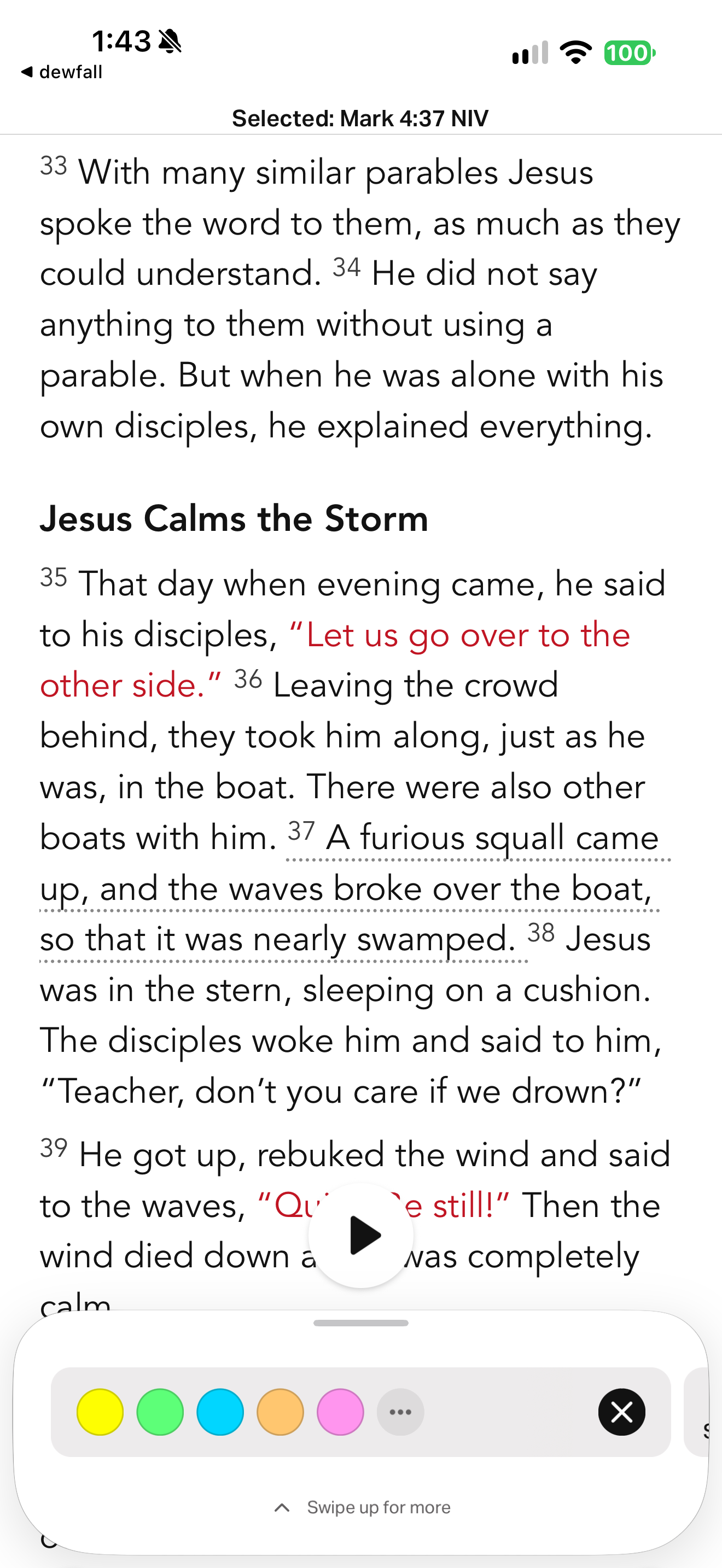Return to the dewfall app
The height and width of the screenshot is (1568, 722).
[61, 72]
